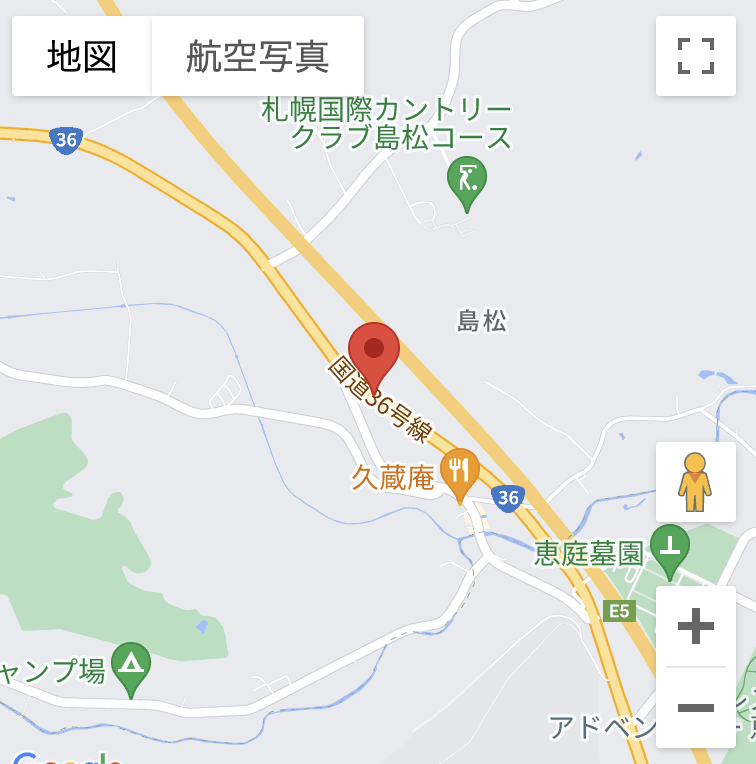Toggle fullscreen map view
Viewport: 756px width, 764px height.
pos(695,56)
